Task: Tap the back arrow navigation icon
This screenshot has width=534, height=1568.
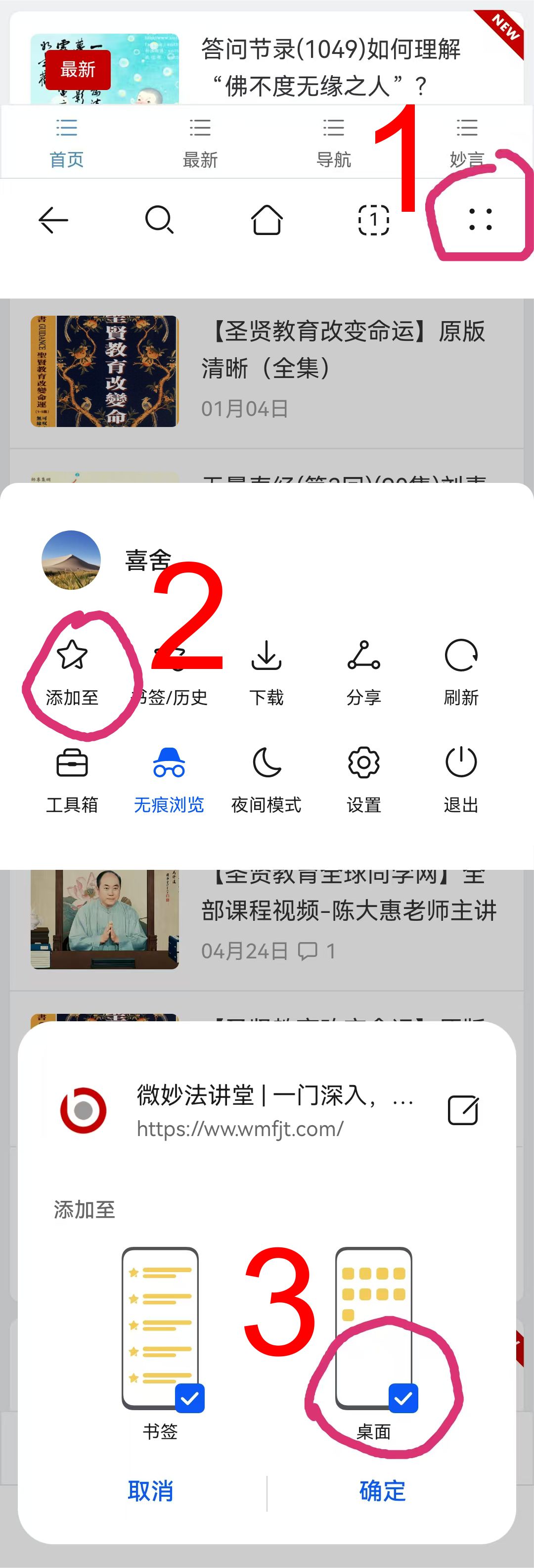Action: [x=53, y=219]
